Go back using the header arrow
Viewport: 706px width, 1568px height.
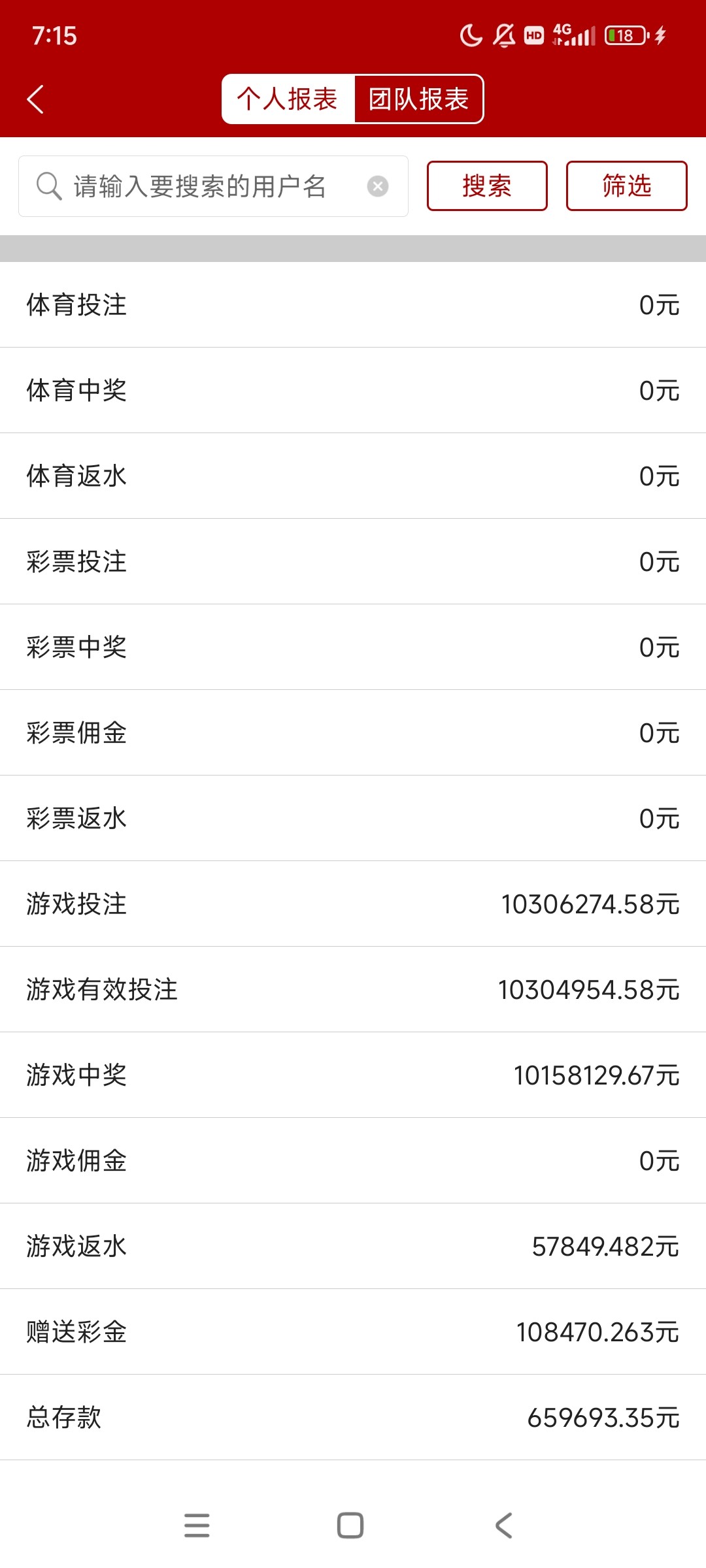pos(36,99)
